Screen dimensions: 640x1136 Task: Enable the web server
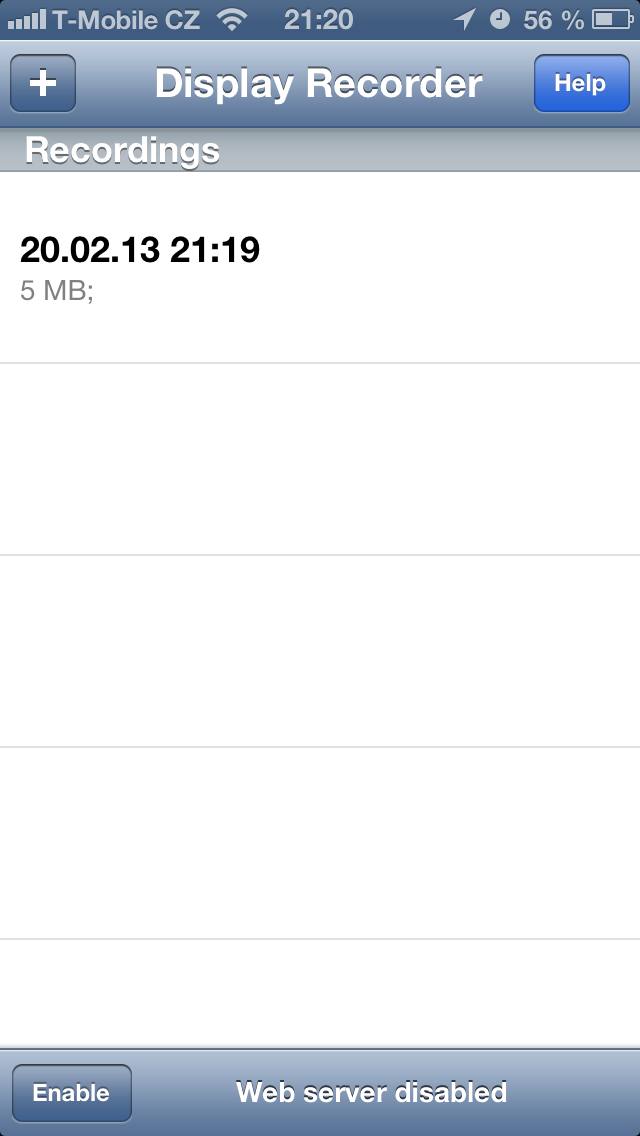pyautogui.click(x=72, y=1093)
